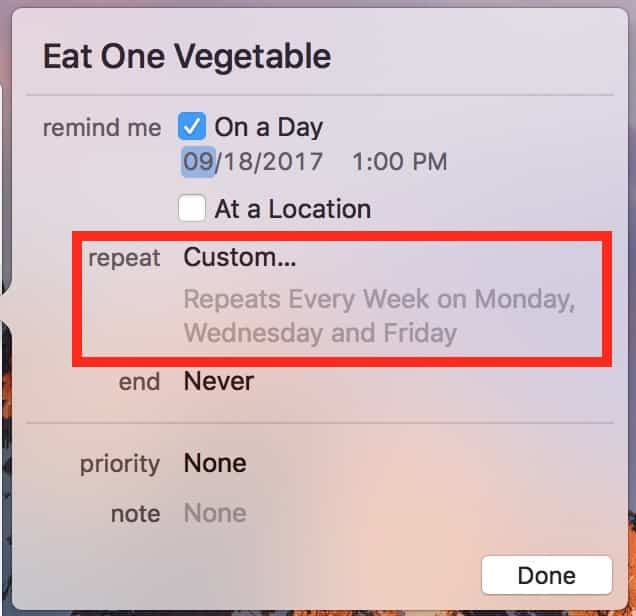Viewport: 636px width, 616px height.
Task: Click the Done button
Action: click(x=546, y=575)
